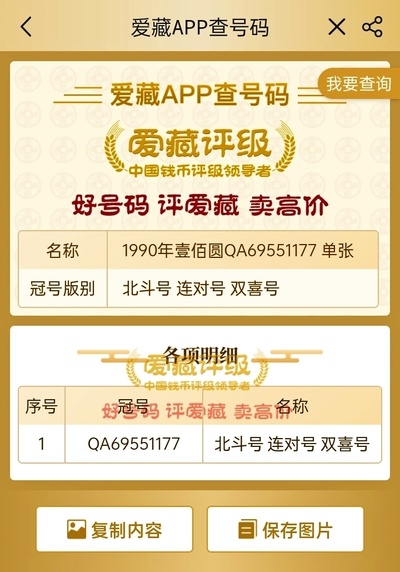Go back using the header arrow
Screen dimensions: 400x572
tap(26, 27)
